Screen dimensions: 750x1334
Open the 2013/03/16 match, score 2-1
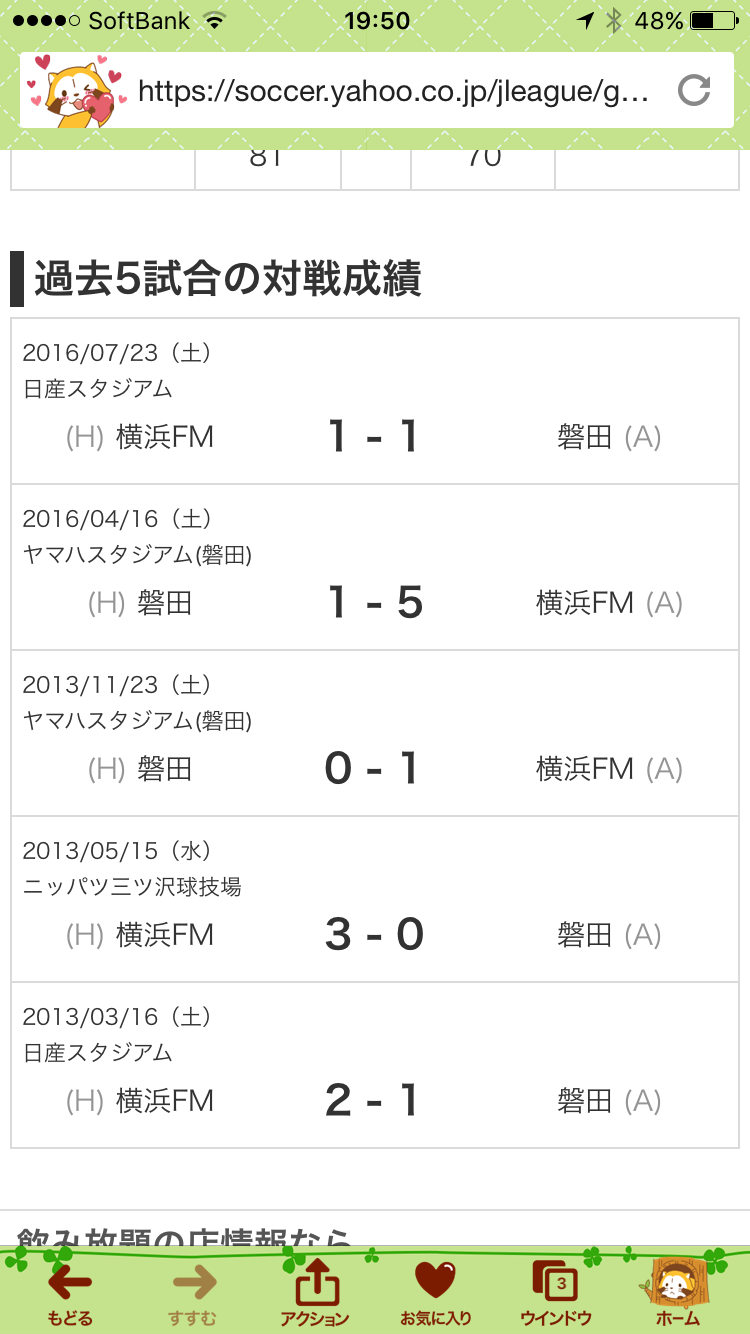coord(375,1065)
